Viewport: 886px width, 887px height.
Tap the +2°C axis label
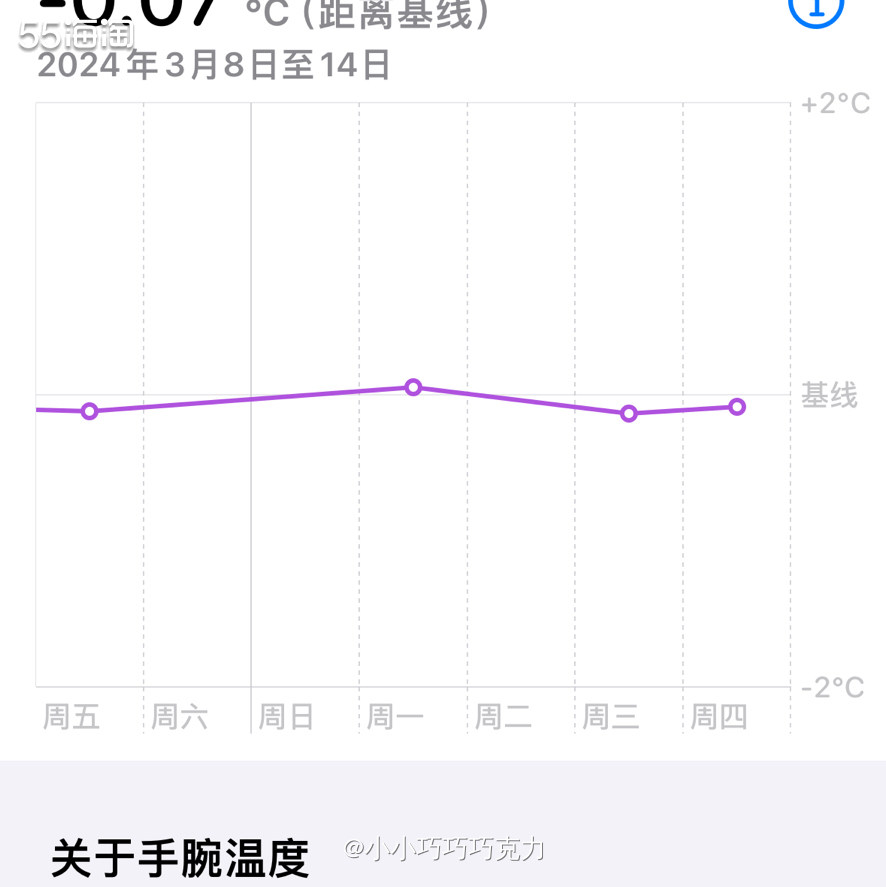835,103
